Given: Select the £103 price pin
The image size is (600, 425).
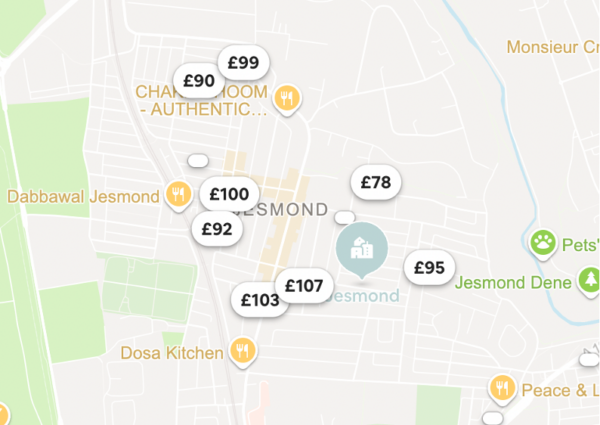Looking at the screenshot, I should click(260, 299).
